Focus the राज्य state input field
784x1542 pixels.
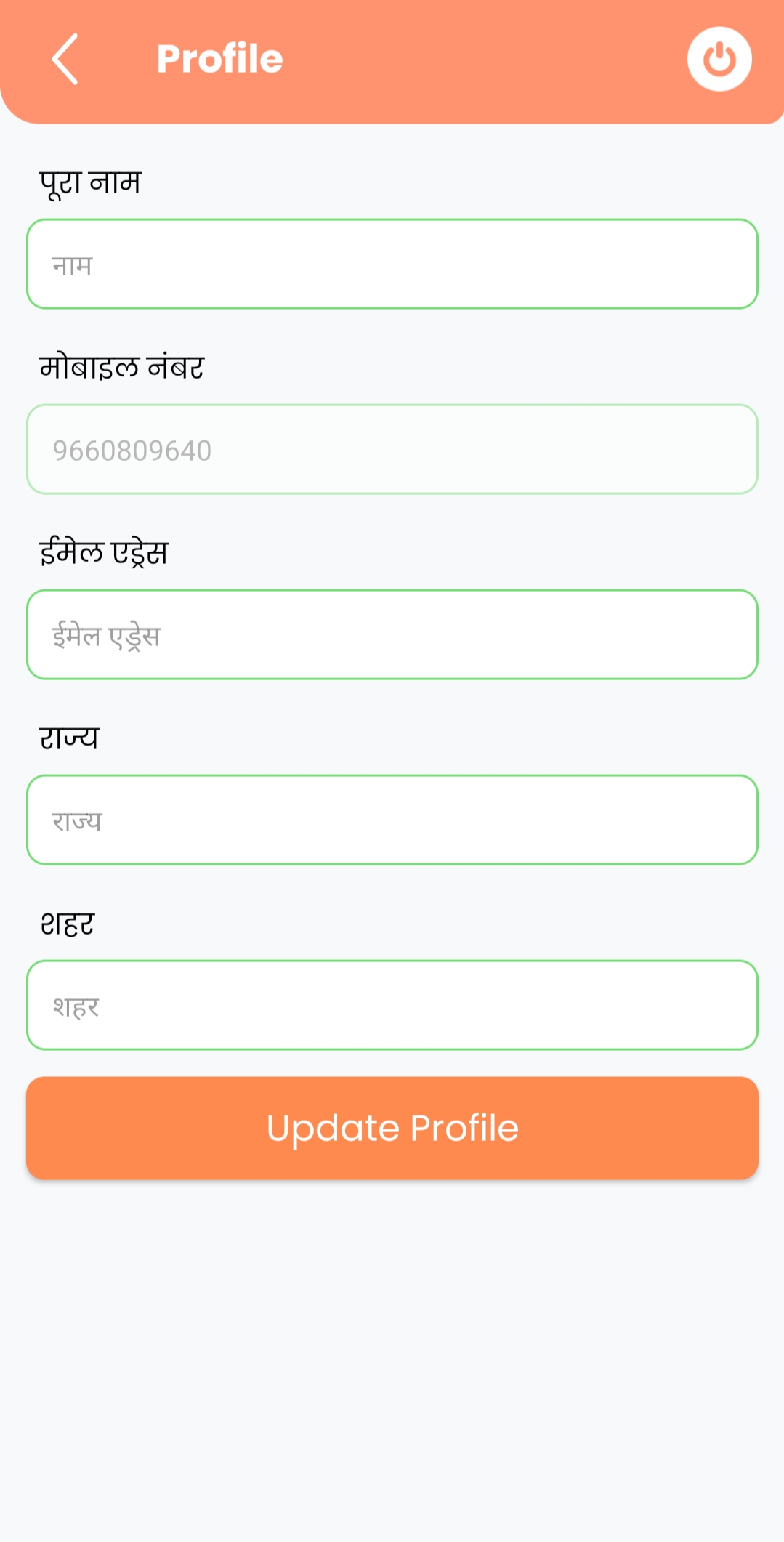click(x=392, y=818)
